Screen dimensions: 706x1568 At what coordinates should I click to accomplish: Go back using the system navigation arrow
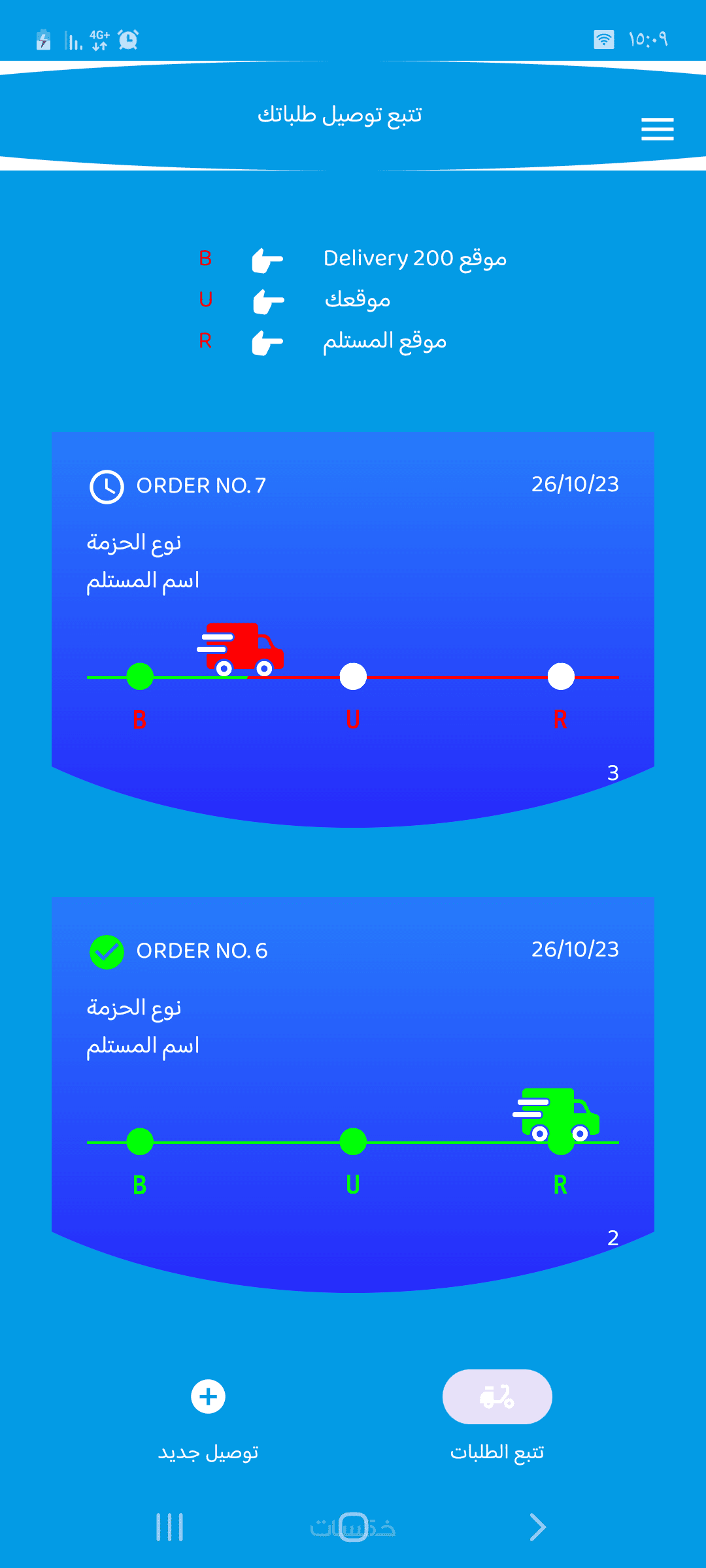(537, 1527)
